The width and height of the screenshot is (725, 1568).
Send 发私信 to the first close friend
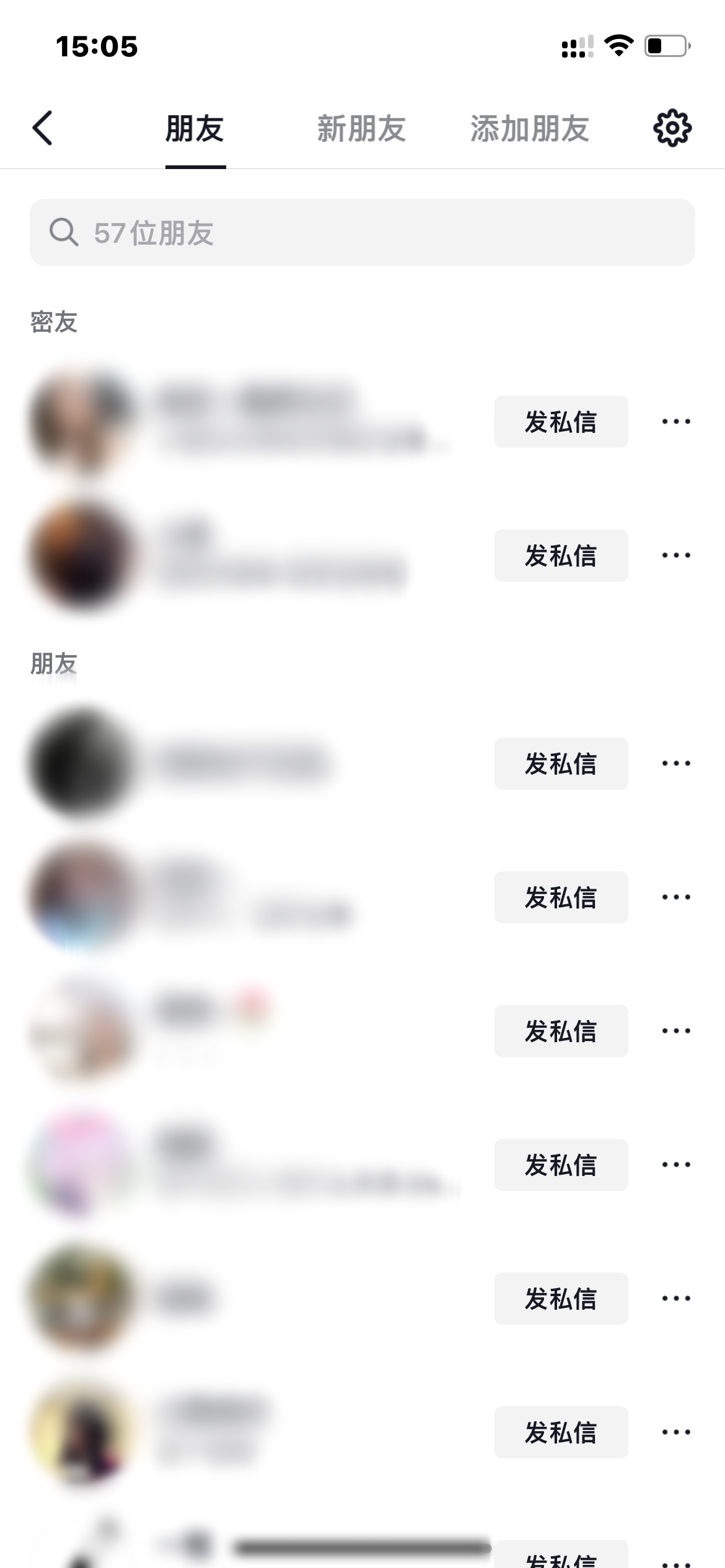click(560, 420)
